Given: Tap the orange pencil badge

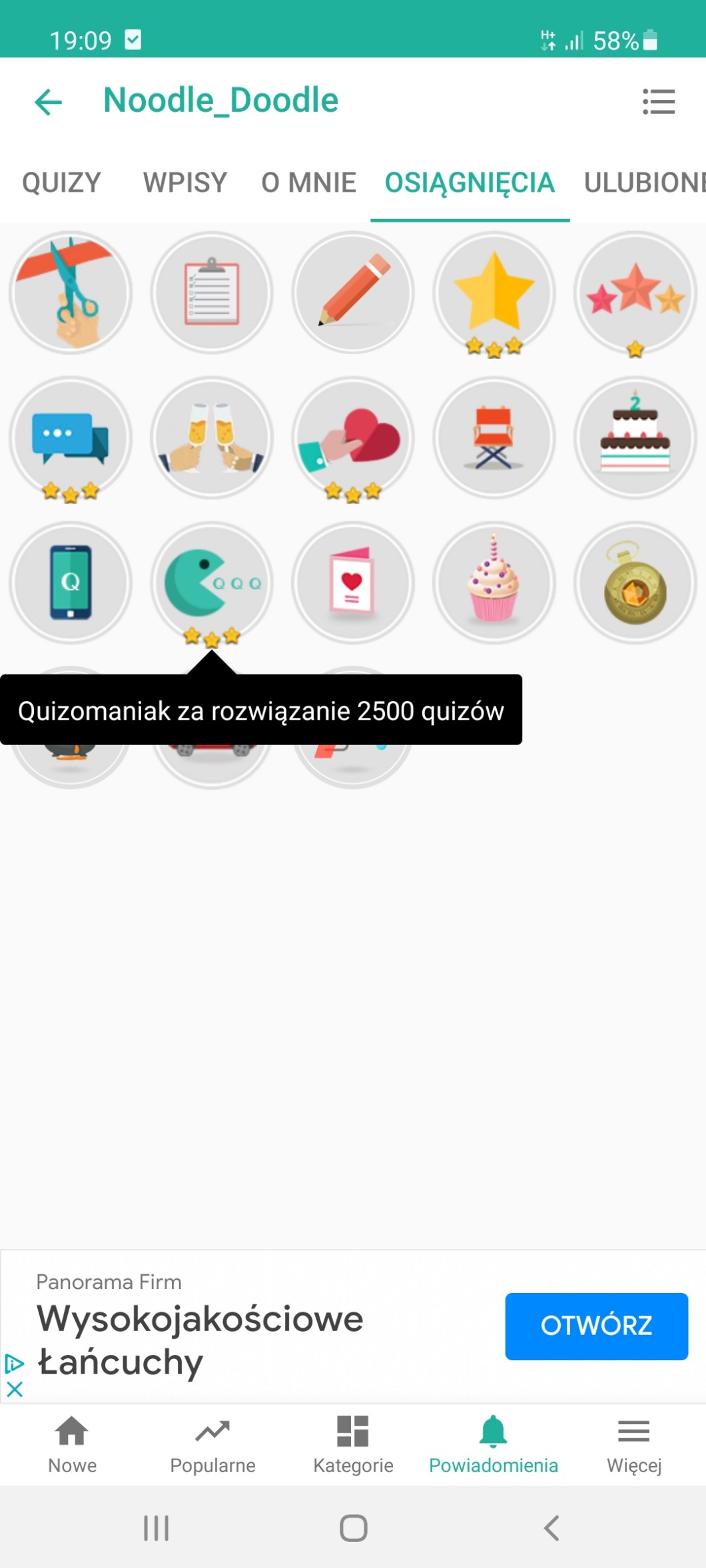Looking at the screenshot, I should 353,293.
